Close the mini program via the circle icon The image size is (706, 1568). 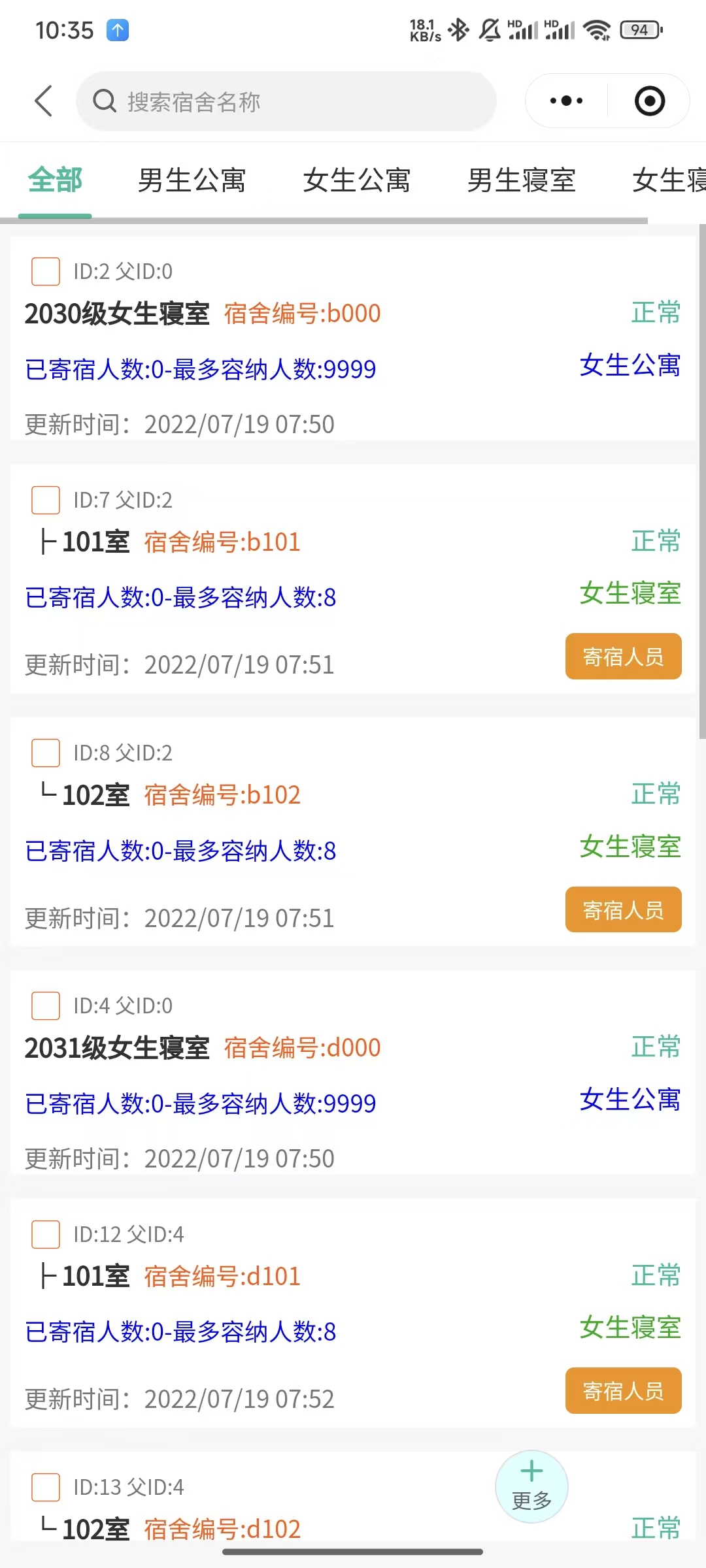(649, 101)
